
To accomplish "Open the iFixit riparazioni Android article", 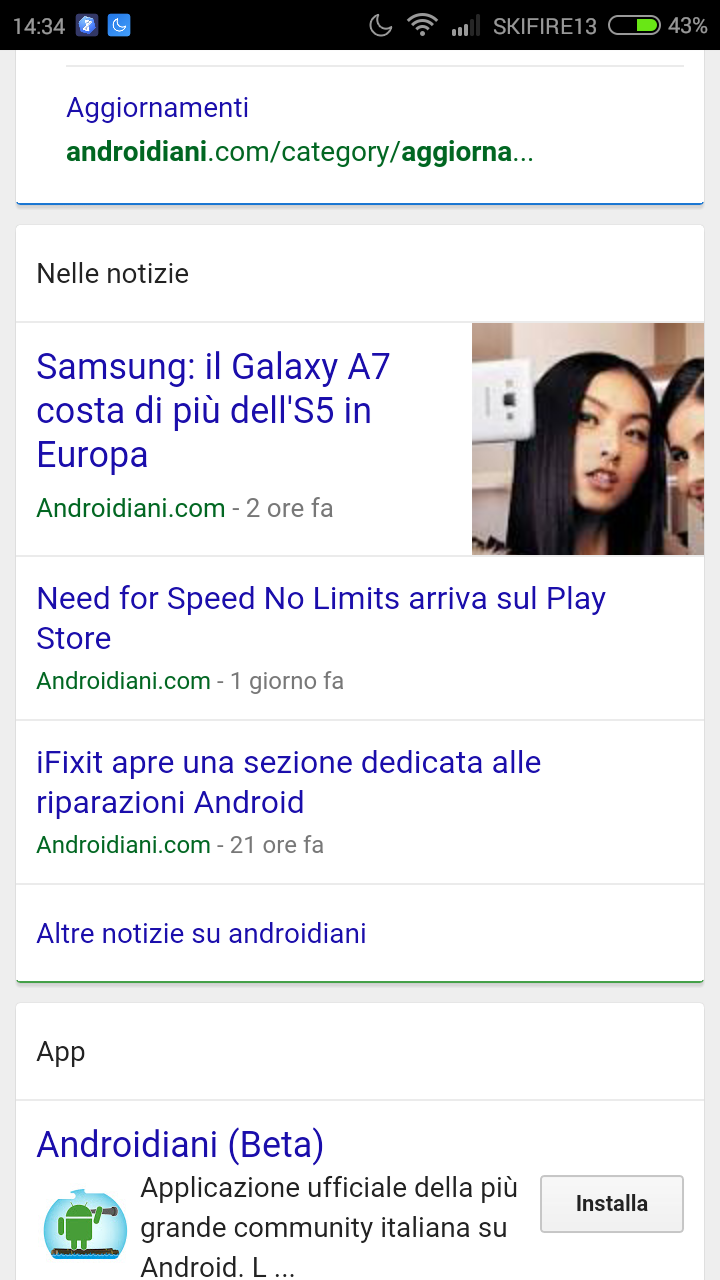I will pyautogui.click(x=288, y=782).
